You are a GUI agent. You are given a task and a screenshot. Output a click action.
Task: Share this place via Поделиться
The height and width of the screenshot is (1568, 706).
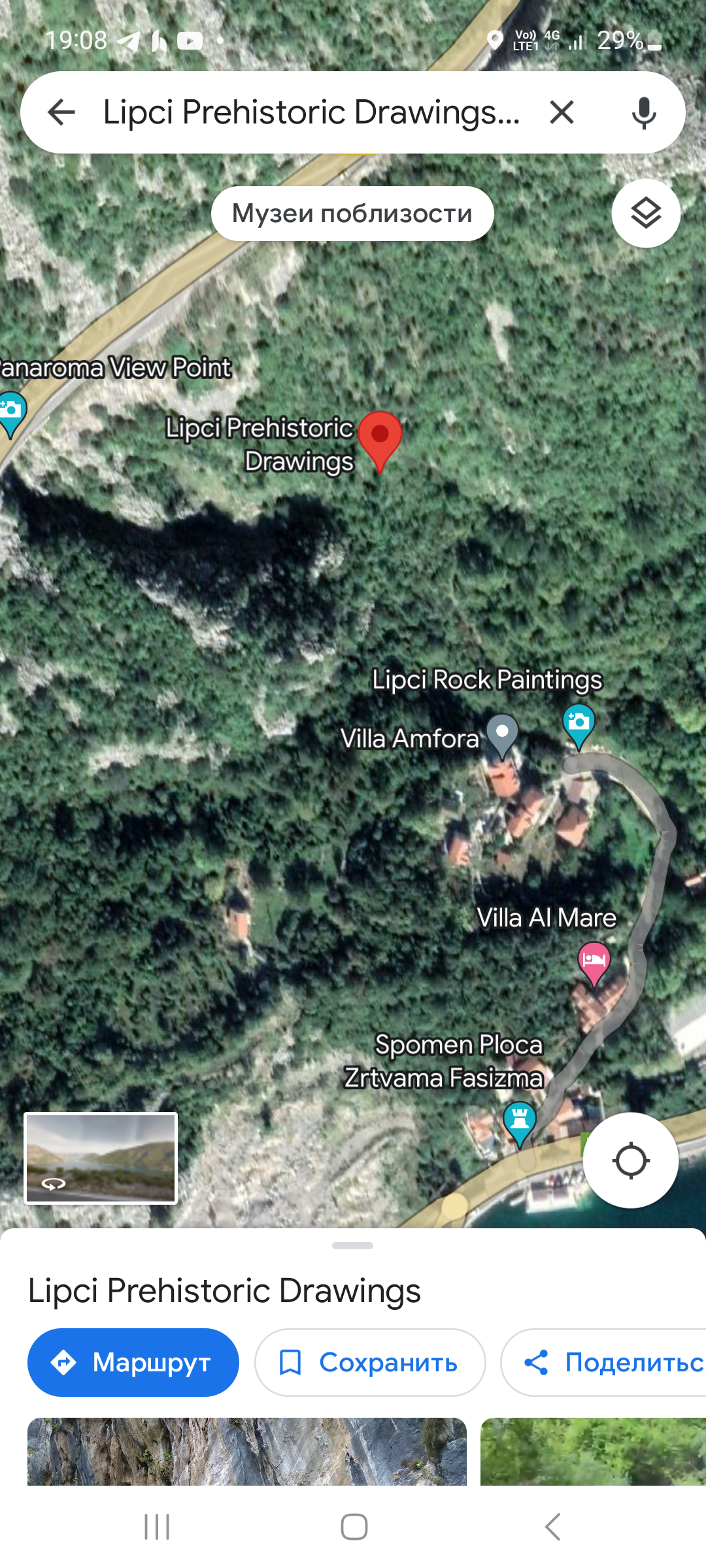[604, 1362]
